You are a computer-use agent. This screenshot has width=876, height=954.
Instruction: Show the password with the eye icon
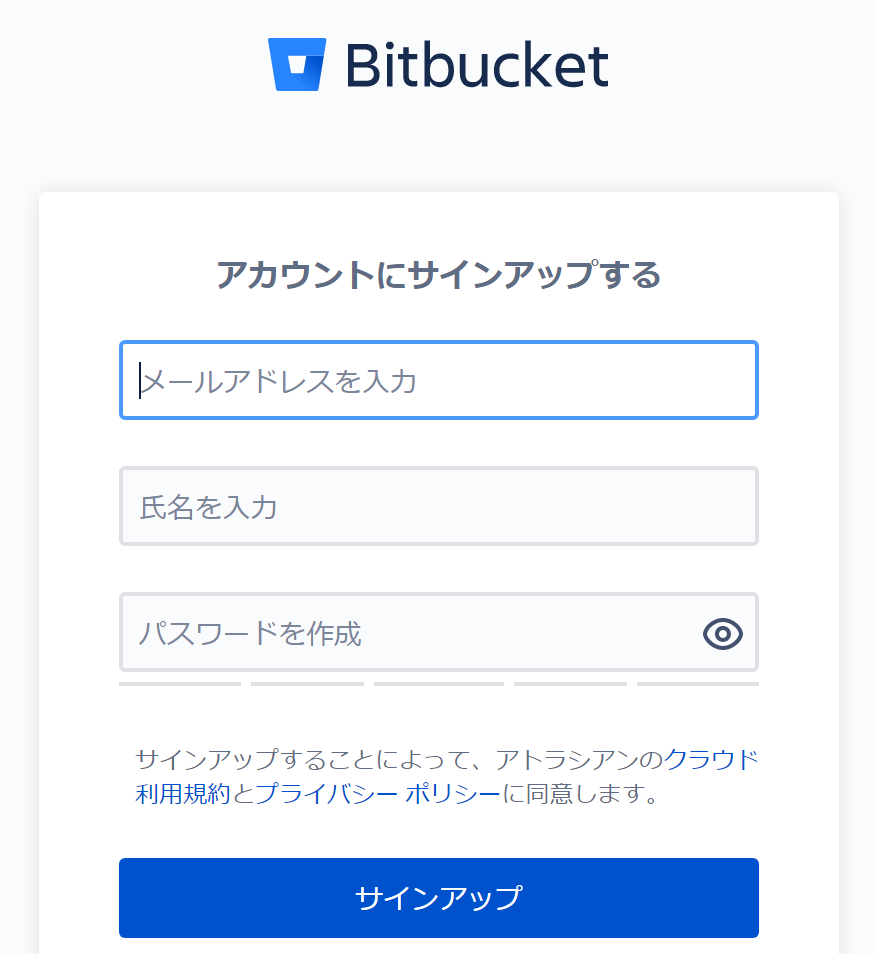(722, 633)
